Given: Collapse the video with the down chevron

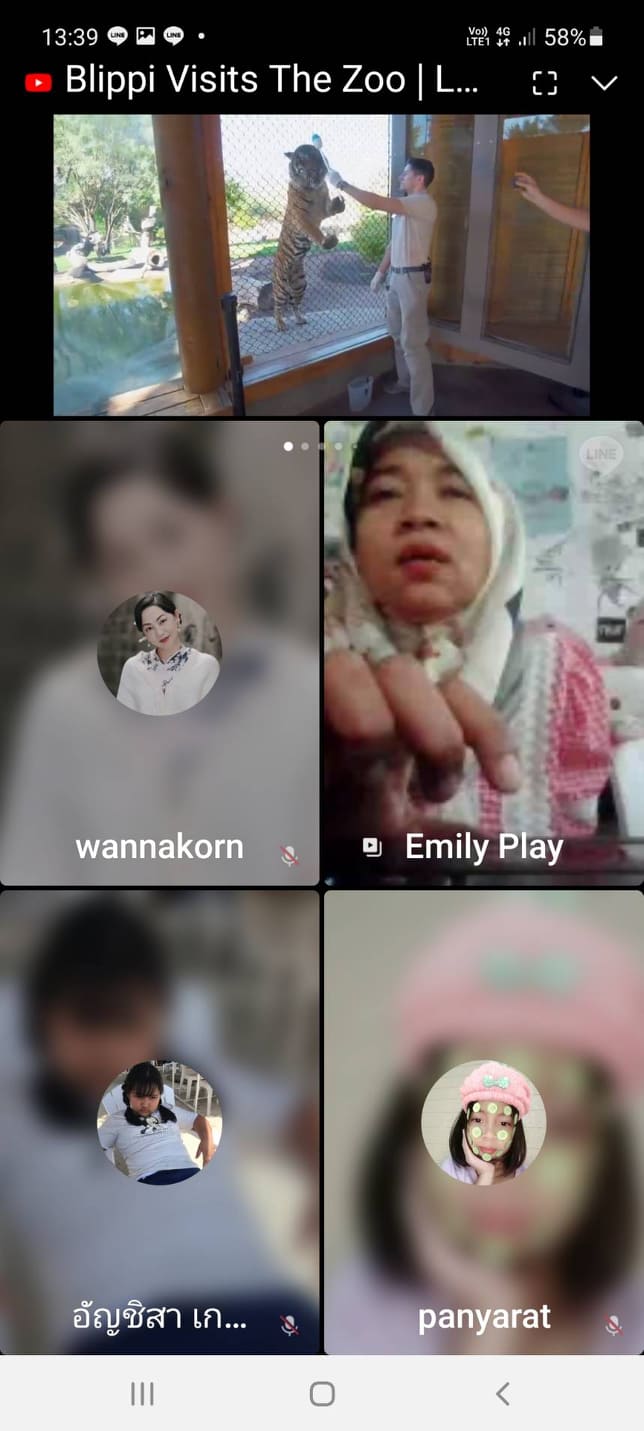Looking at the screenshot, I should click(605, 83).
